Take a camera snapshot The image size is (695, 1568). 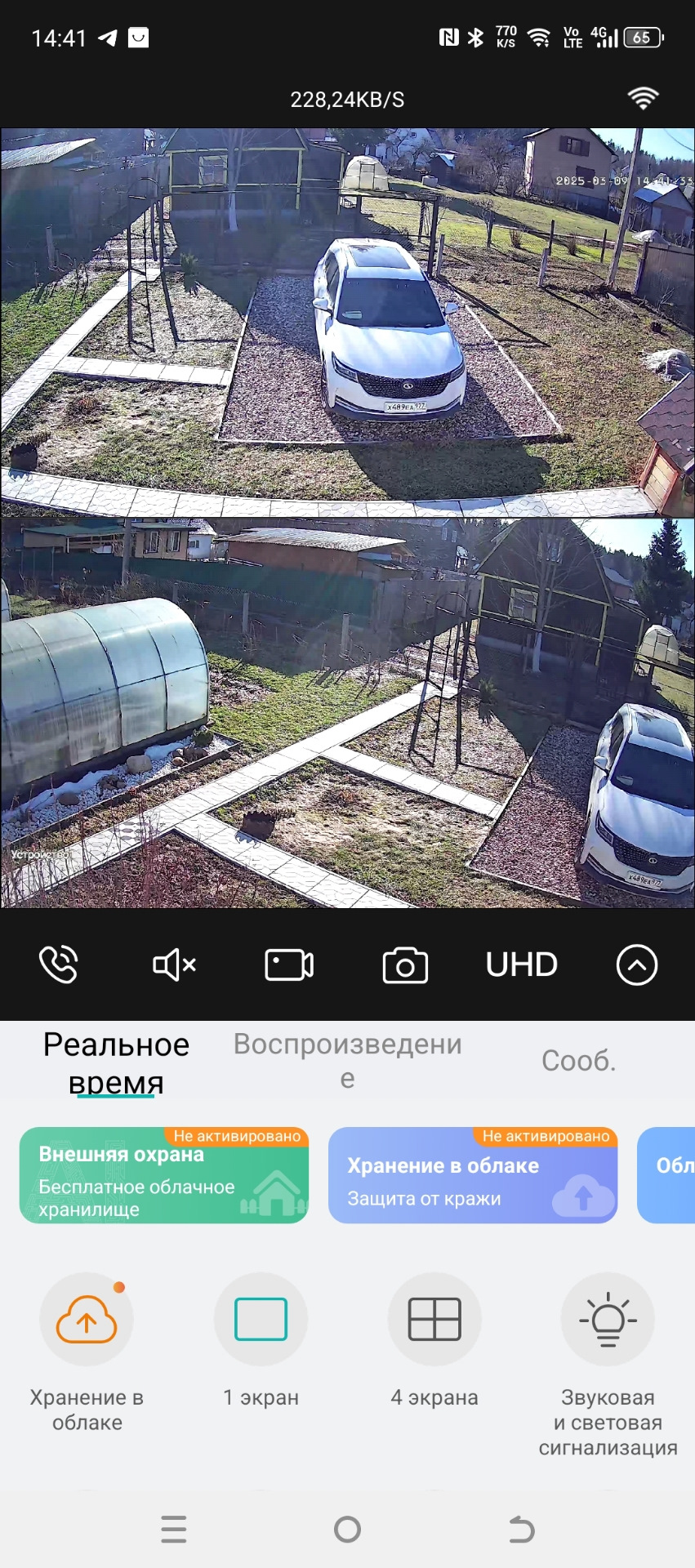click(404, 965)
